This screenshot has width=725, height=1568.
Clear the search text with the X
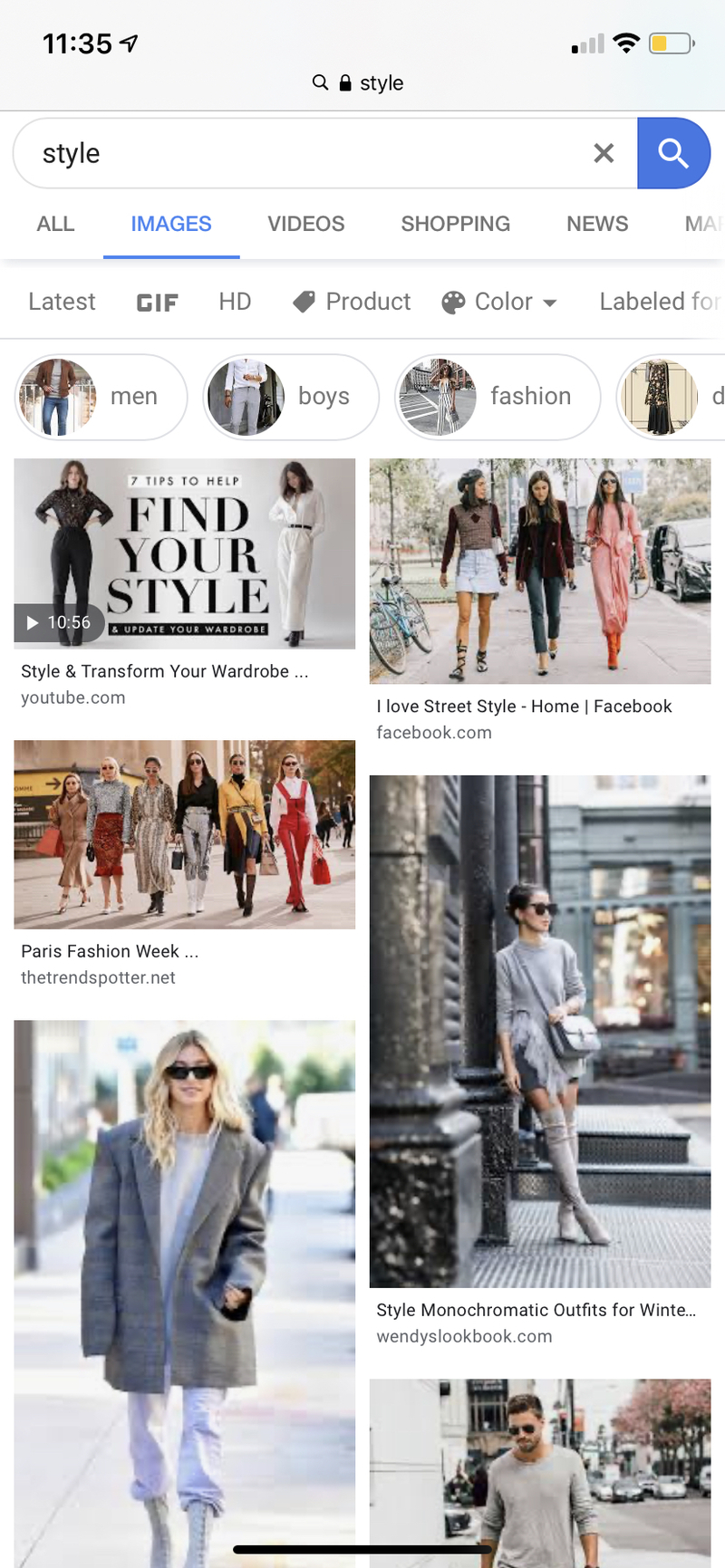[604, 153]
